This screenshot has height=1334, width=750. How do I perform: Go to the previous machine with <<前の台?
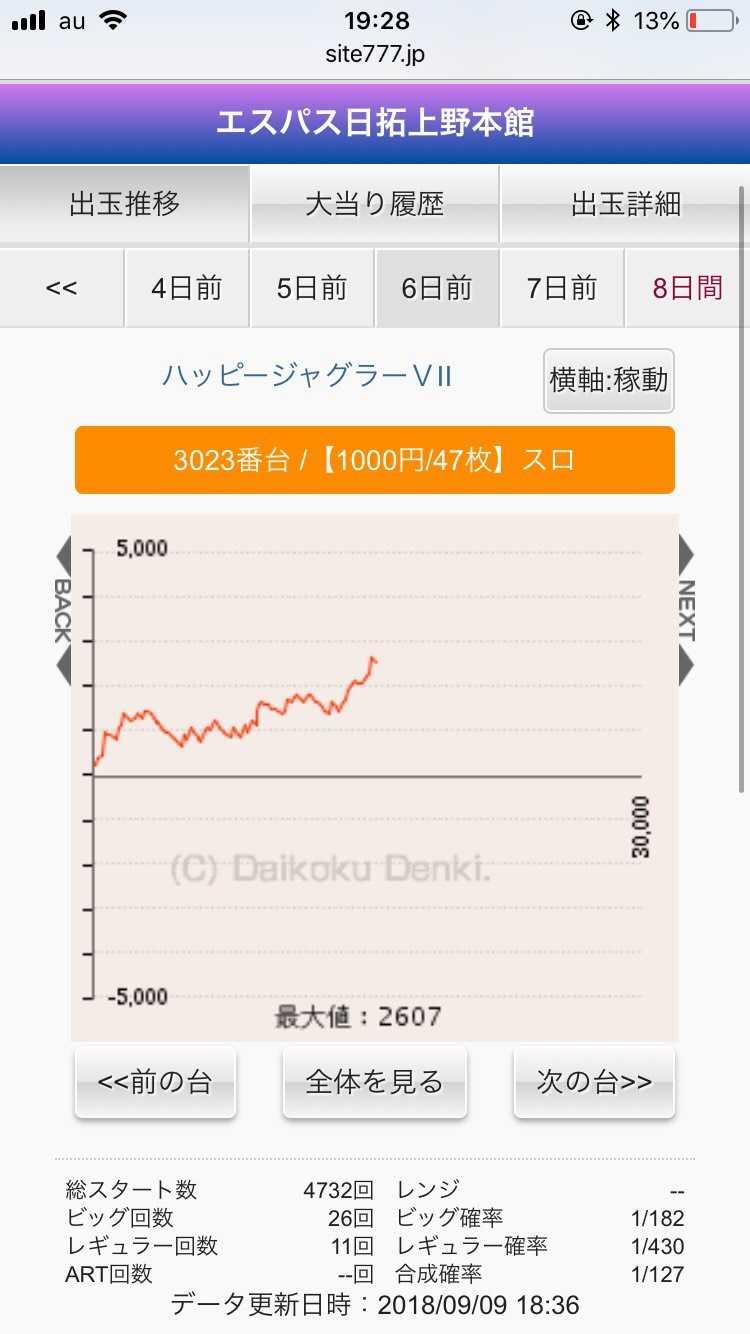(x=155, y=1082)
